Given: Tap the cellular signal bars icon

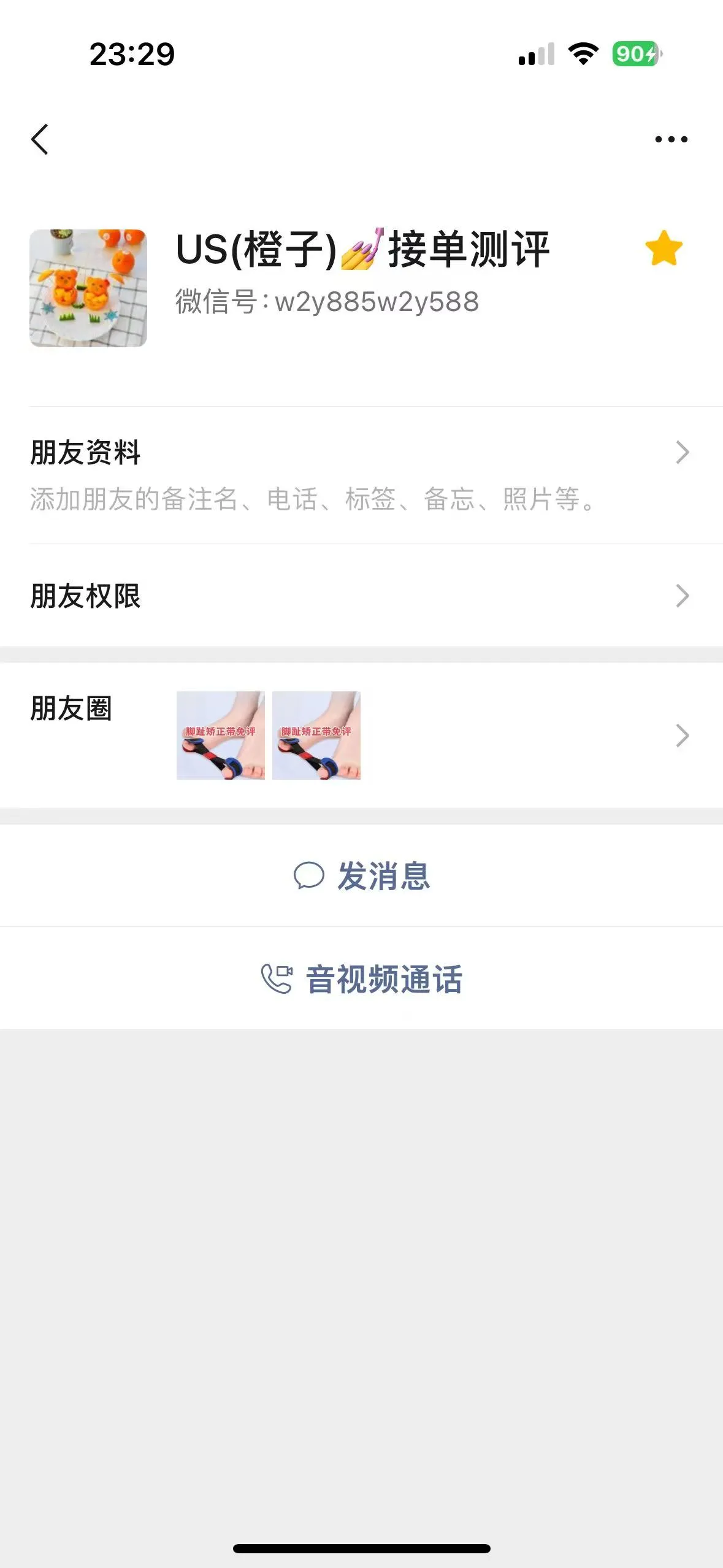Looking at the screenshot, I should (535, 55).
